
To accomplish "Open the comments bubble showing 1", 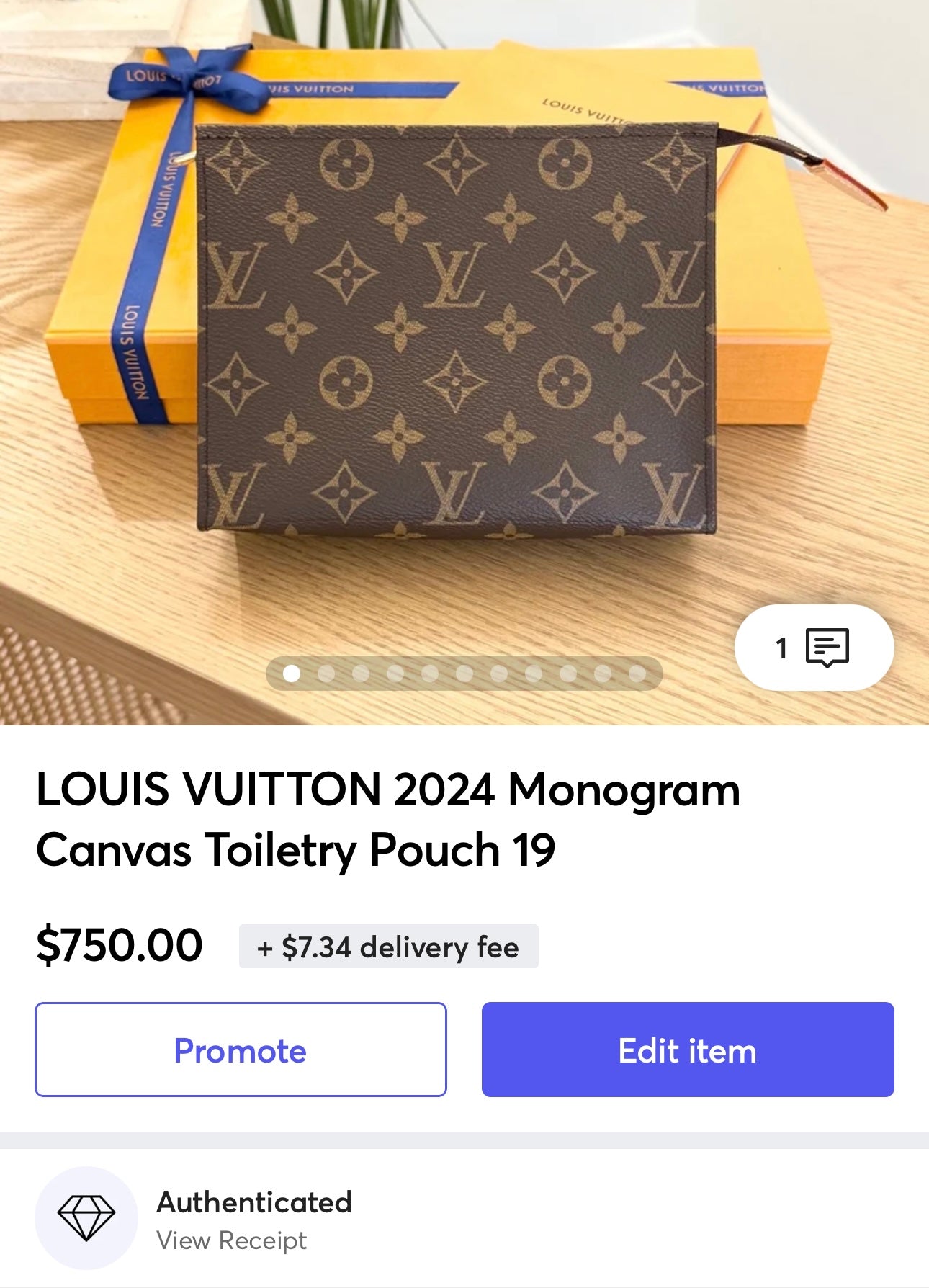I will point(814,648).
